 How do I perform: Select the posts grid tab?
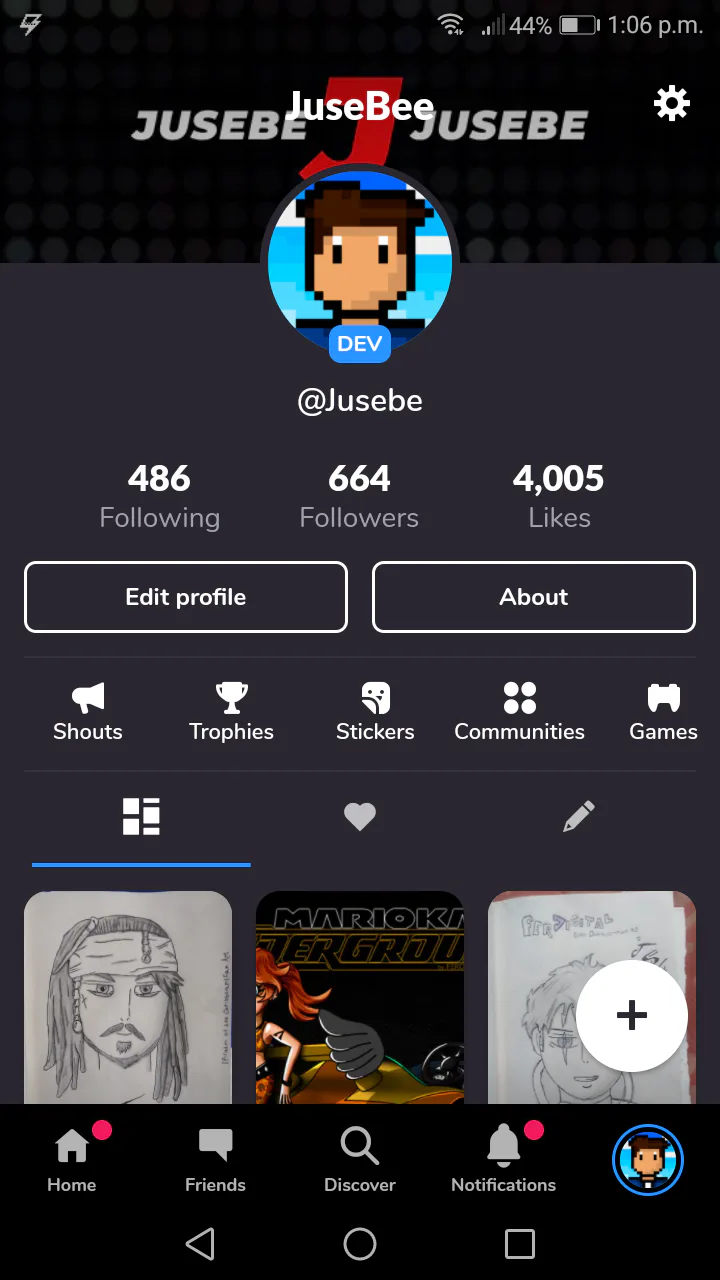(x=141, y=817)
